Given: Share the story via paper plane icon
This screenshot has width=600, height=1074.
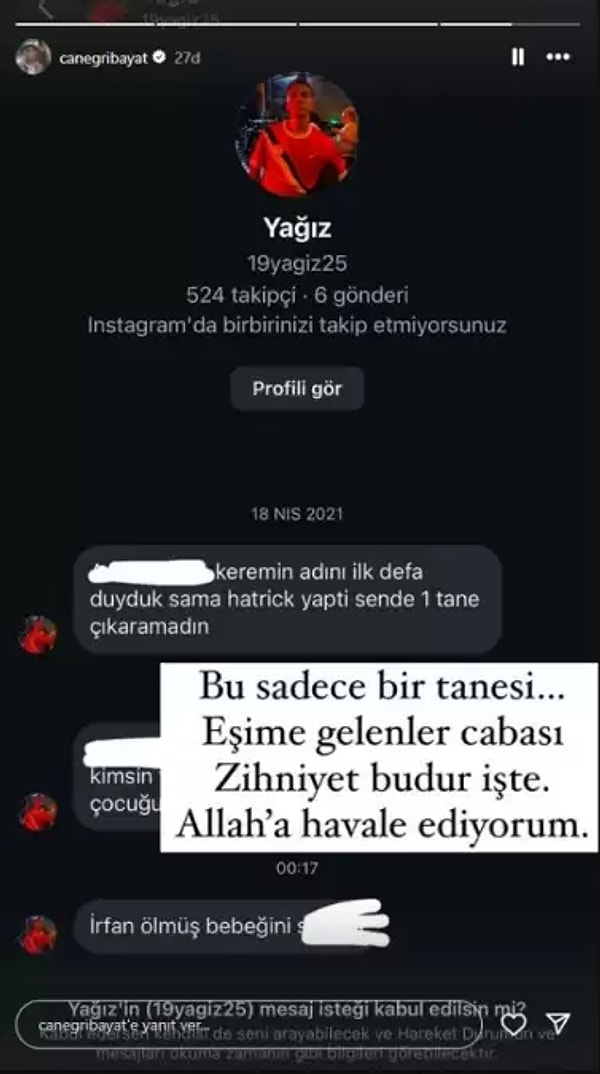Looking at the screenshot, I should (559, 1023).
